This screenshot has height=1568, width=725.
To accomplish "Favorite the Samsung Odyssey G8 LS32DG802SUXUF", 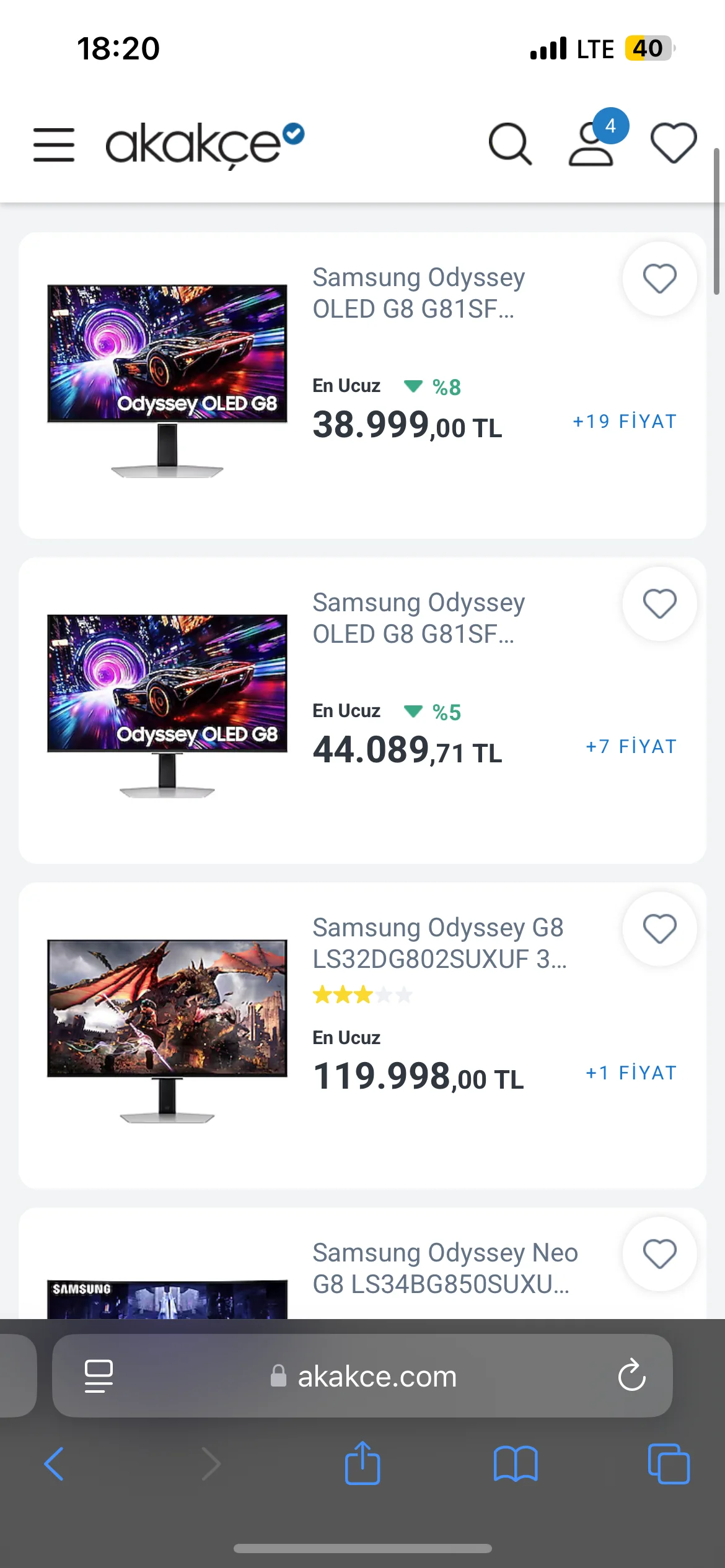I will pyautogui.click(x=659, y=929).
